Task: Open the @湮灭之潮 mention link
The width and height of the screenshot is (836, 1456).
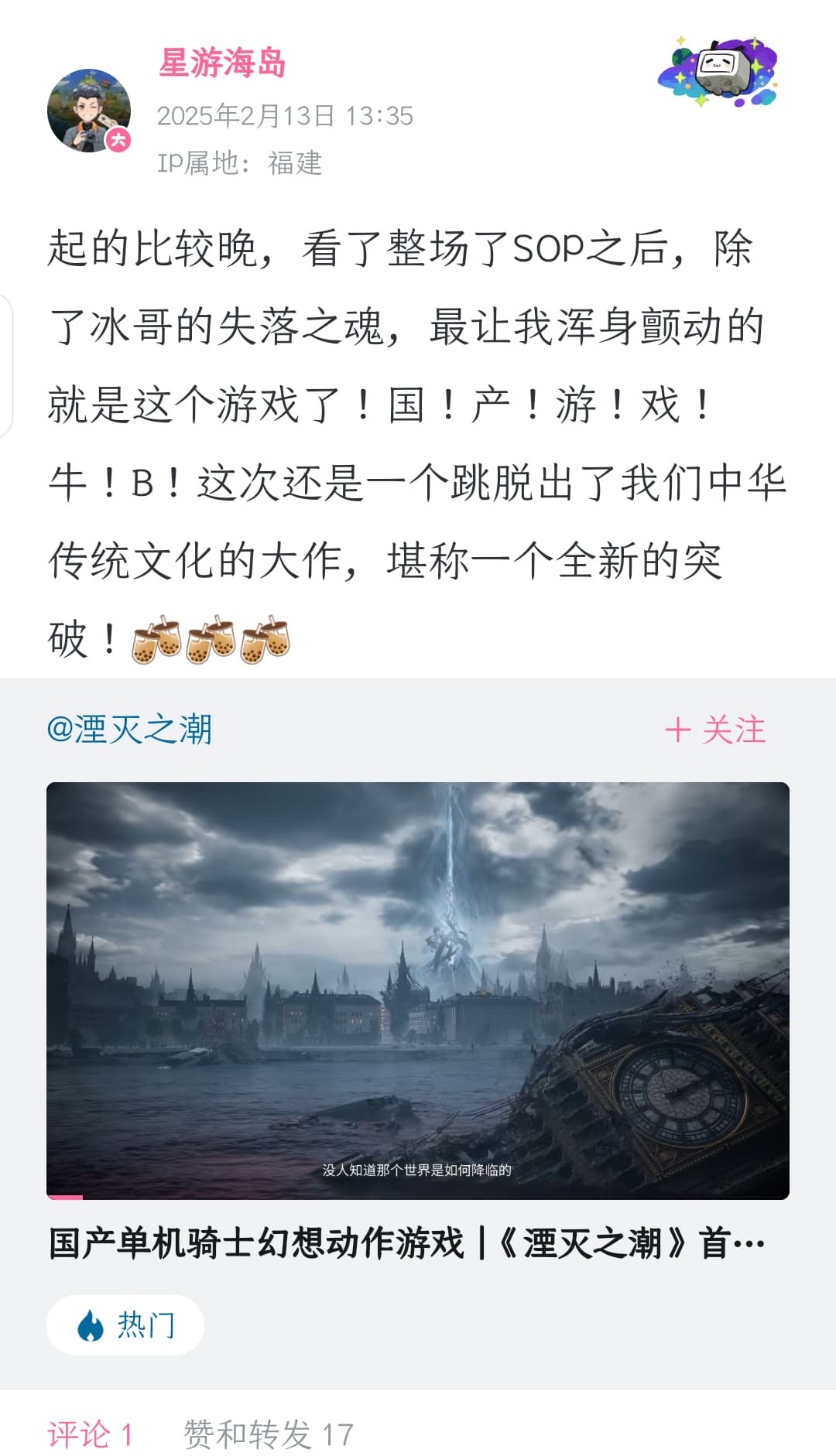Action: tap(129, 730)
